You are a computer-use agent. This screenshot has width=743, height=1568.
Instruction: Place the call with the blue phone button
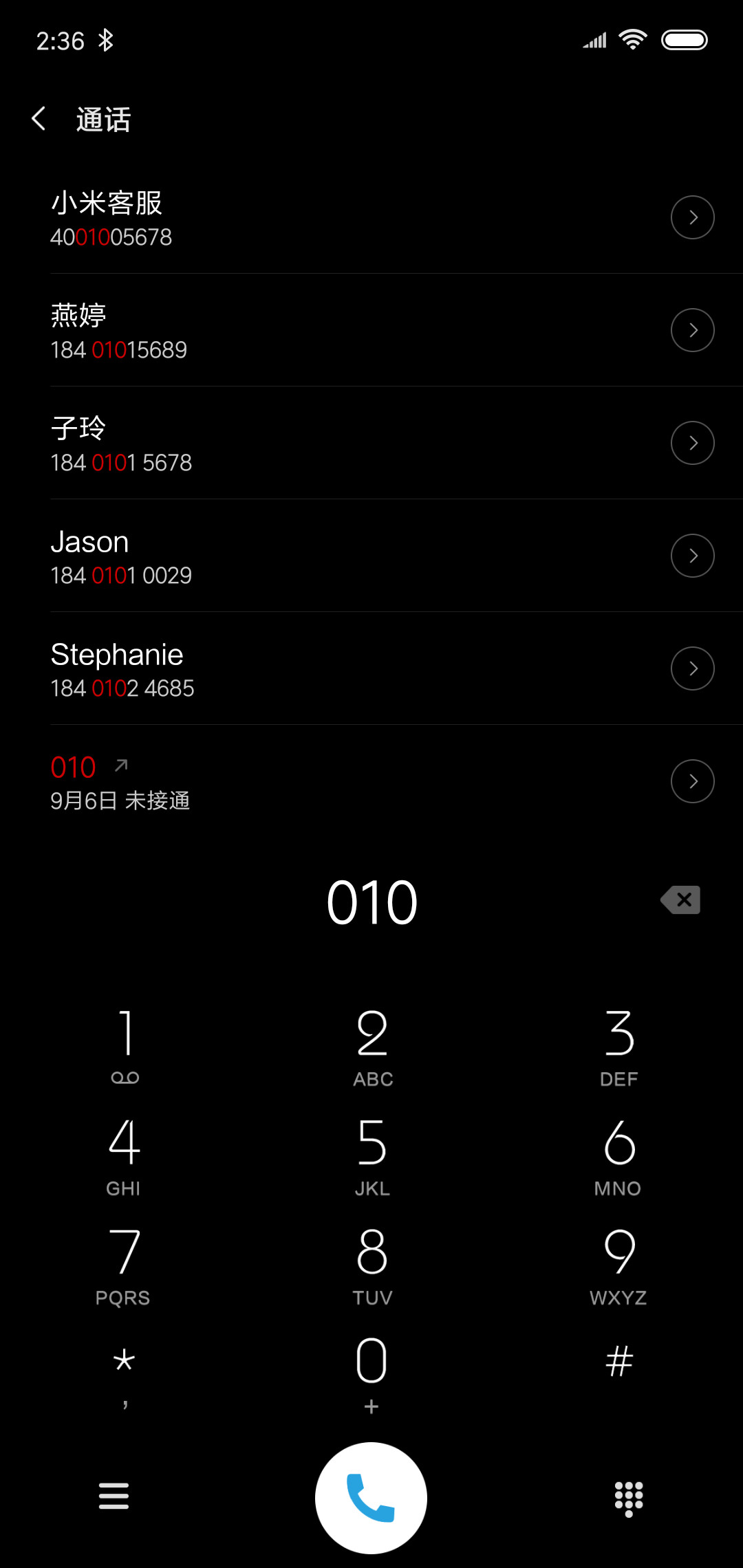[x=371, y=1498]
